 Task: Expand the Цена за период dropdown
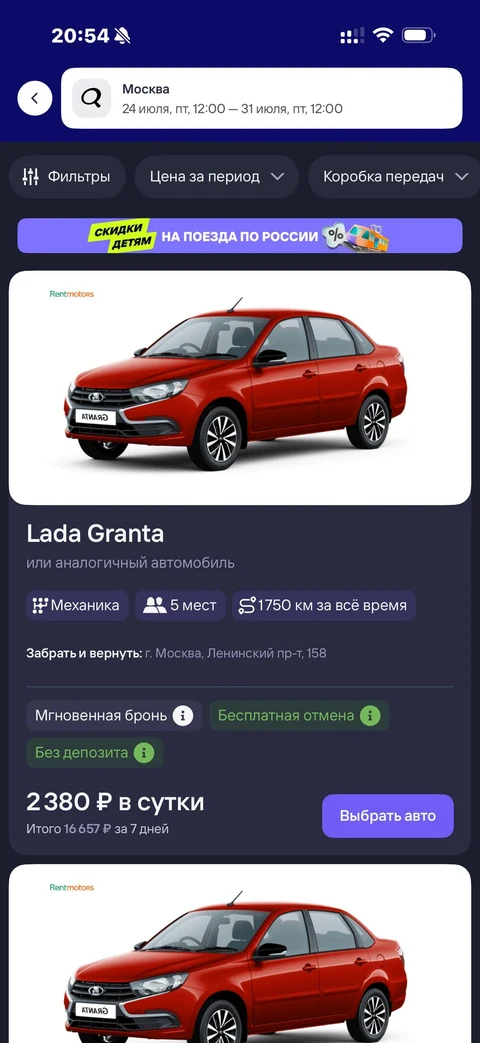[x=217, y=177]
